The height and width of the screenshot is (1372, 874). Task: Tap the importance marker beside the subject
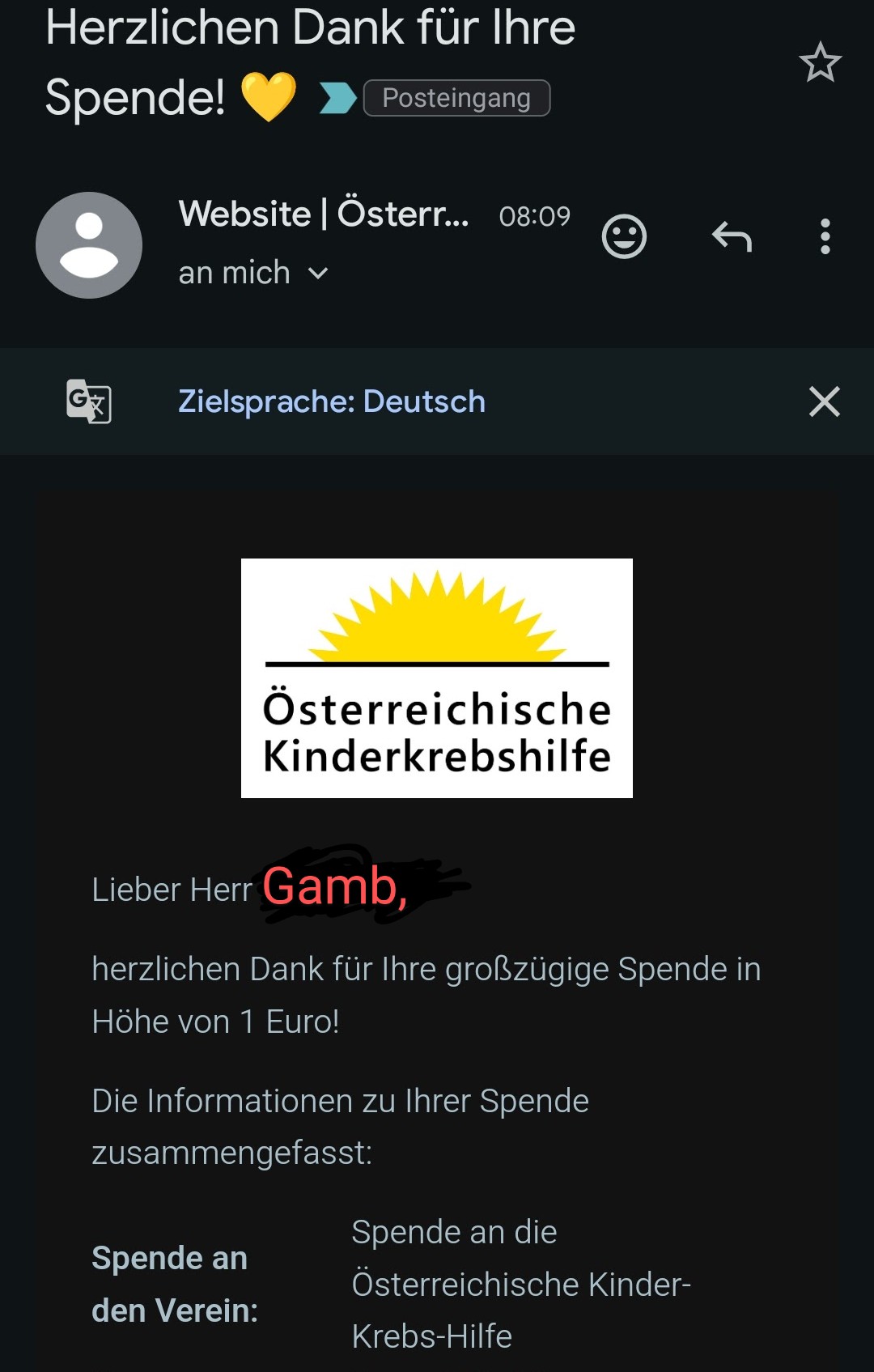point(337,98)
